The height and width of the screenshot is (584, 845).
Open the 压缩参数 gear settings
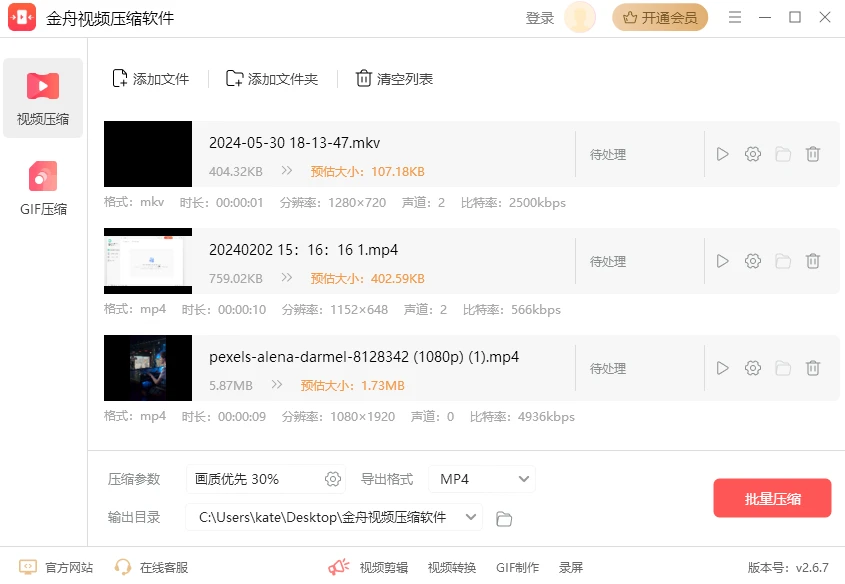pos(333,479)
